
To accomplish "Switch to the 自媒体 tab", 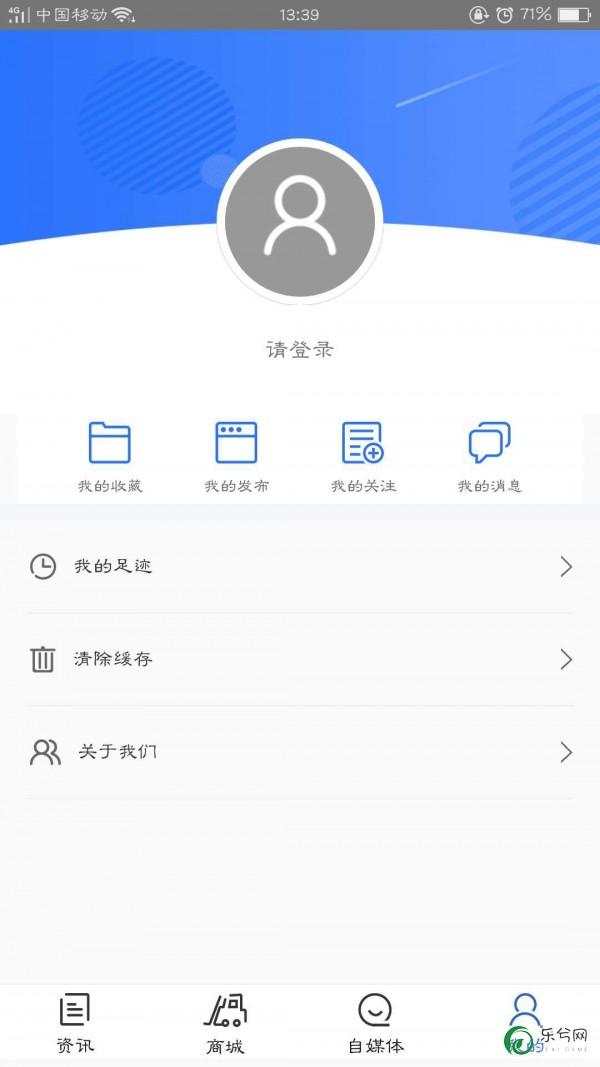I will tap(376, 1023).
